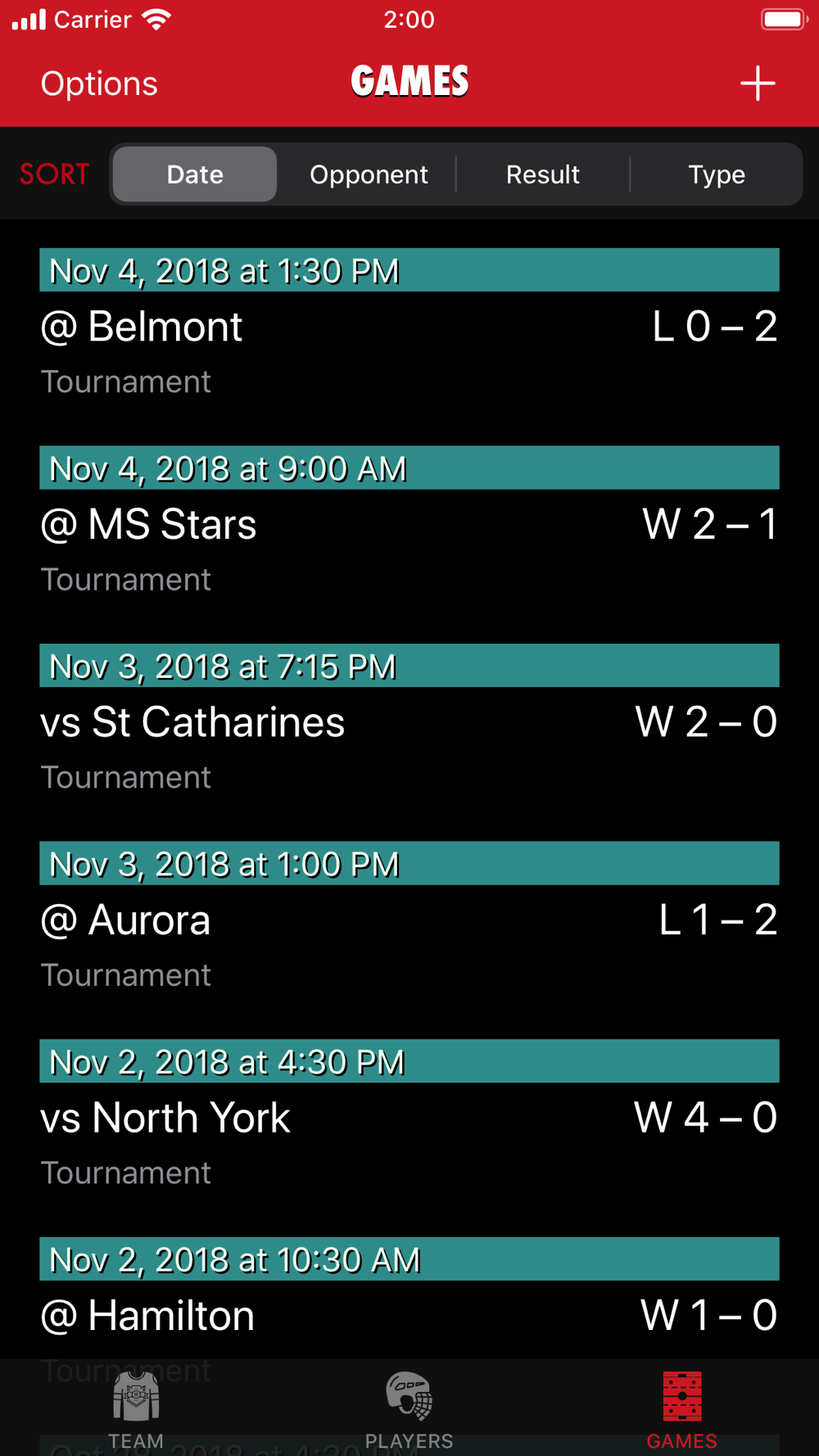Sort games by Type
Image resolution: width=819 pixels, height=1456 pixels.
(717, 174)
